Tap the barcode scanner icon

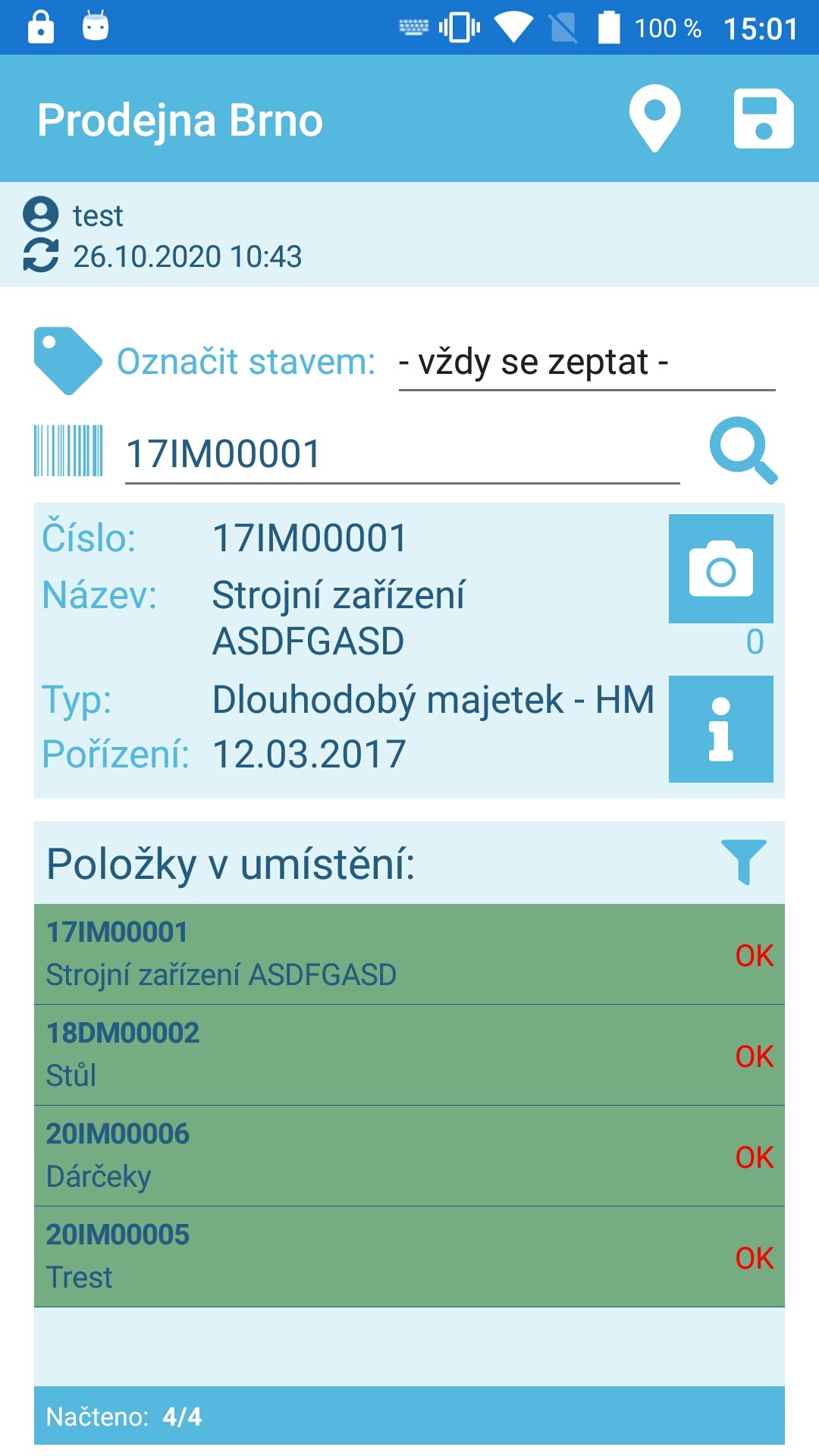[x=68, y=451]
